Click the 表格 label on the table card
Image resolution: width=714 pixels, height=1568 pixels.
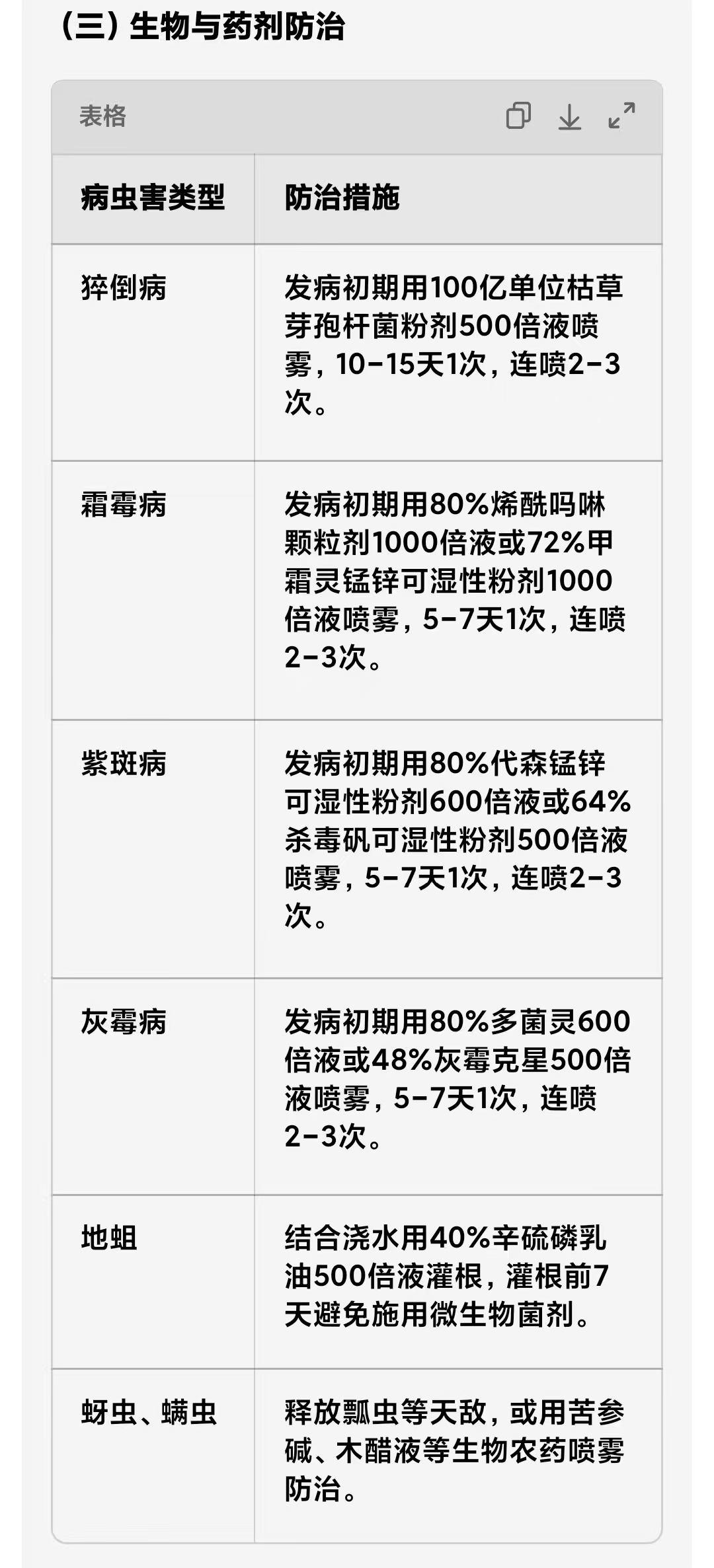pos(93,117)
